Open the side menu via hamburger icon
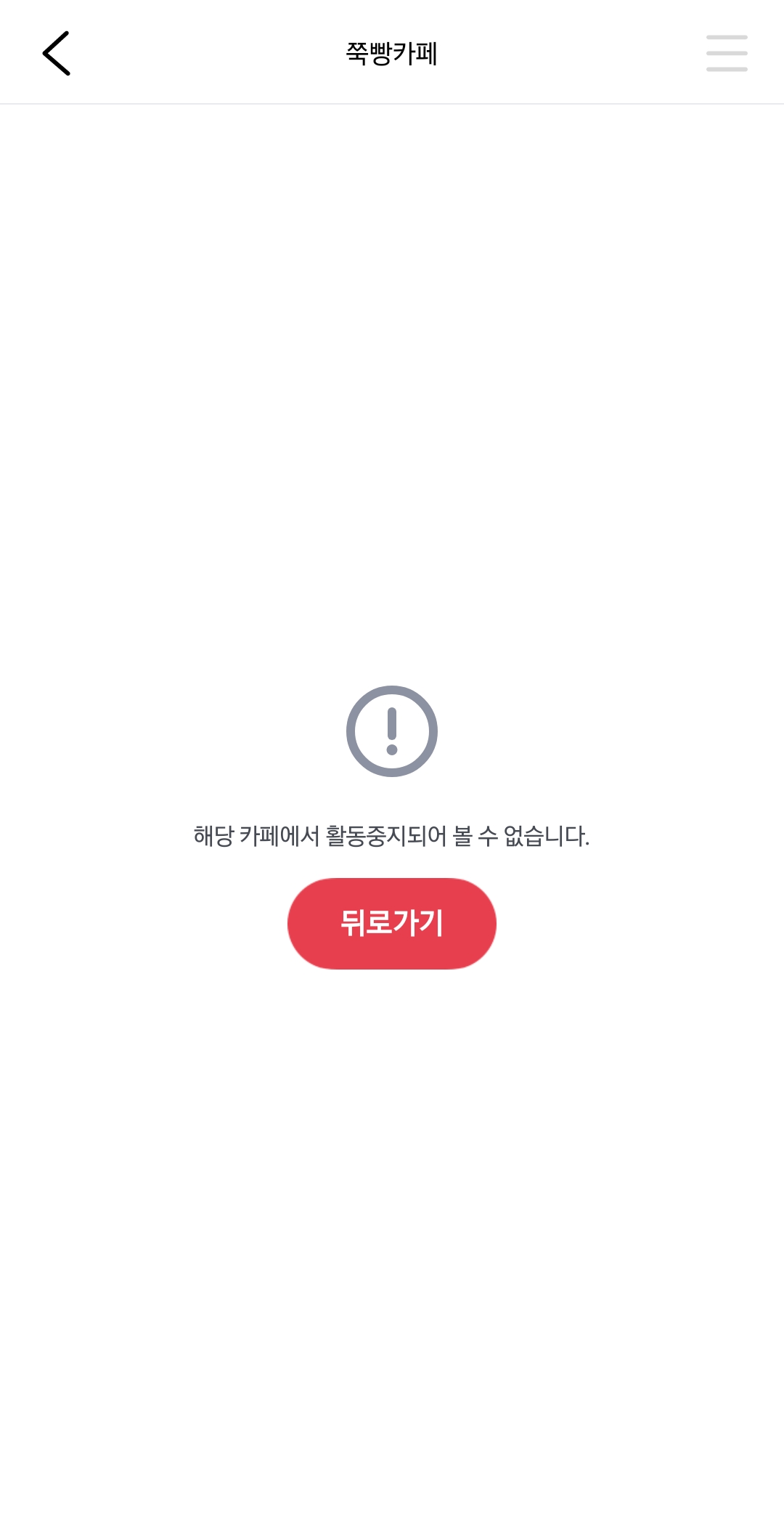The height and width of the screenshot is (1536, 784). point(727,54)
